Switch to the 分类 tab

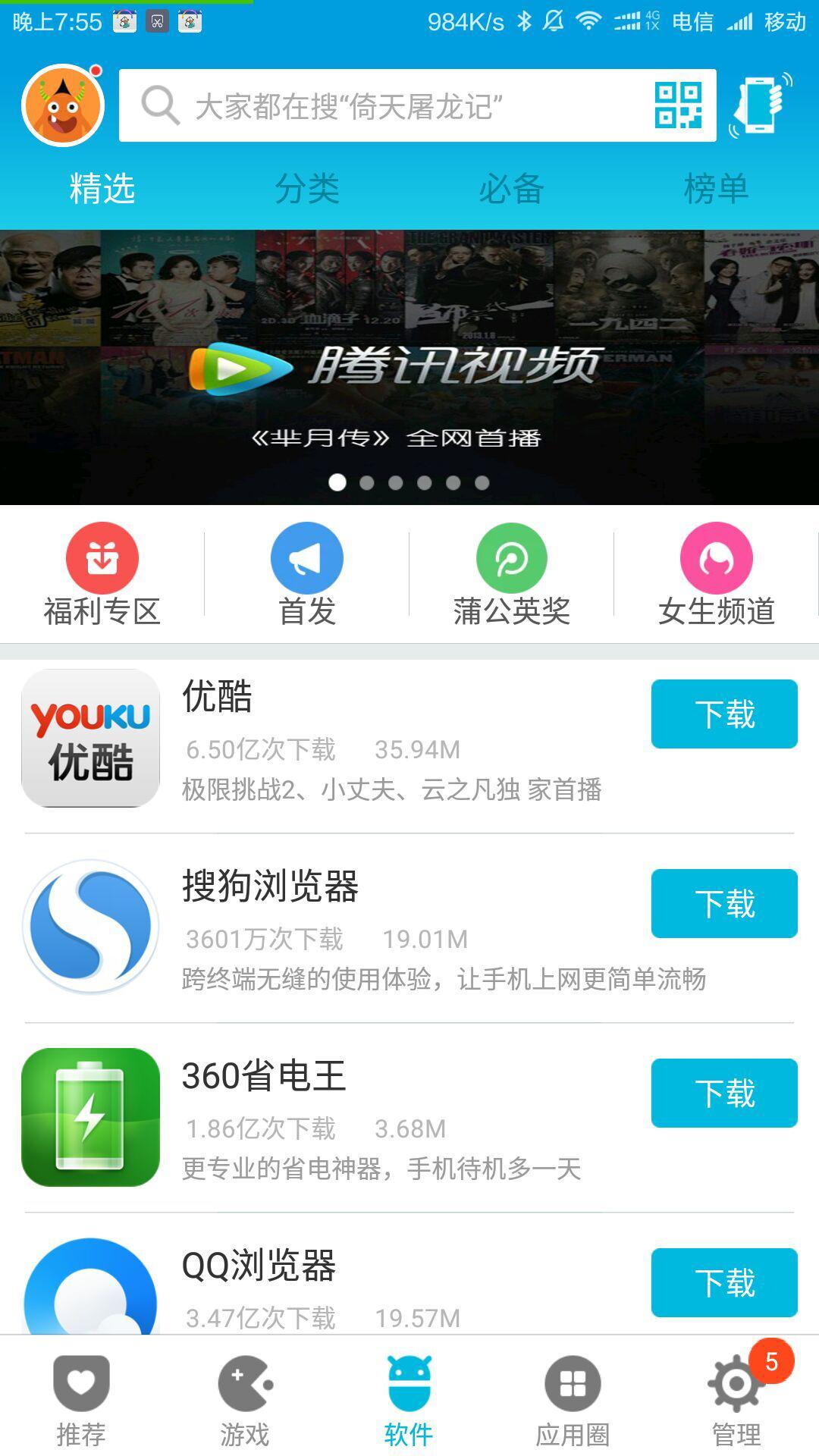pyautogui.click(x=306, y=188)
